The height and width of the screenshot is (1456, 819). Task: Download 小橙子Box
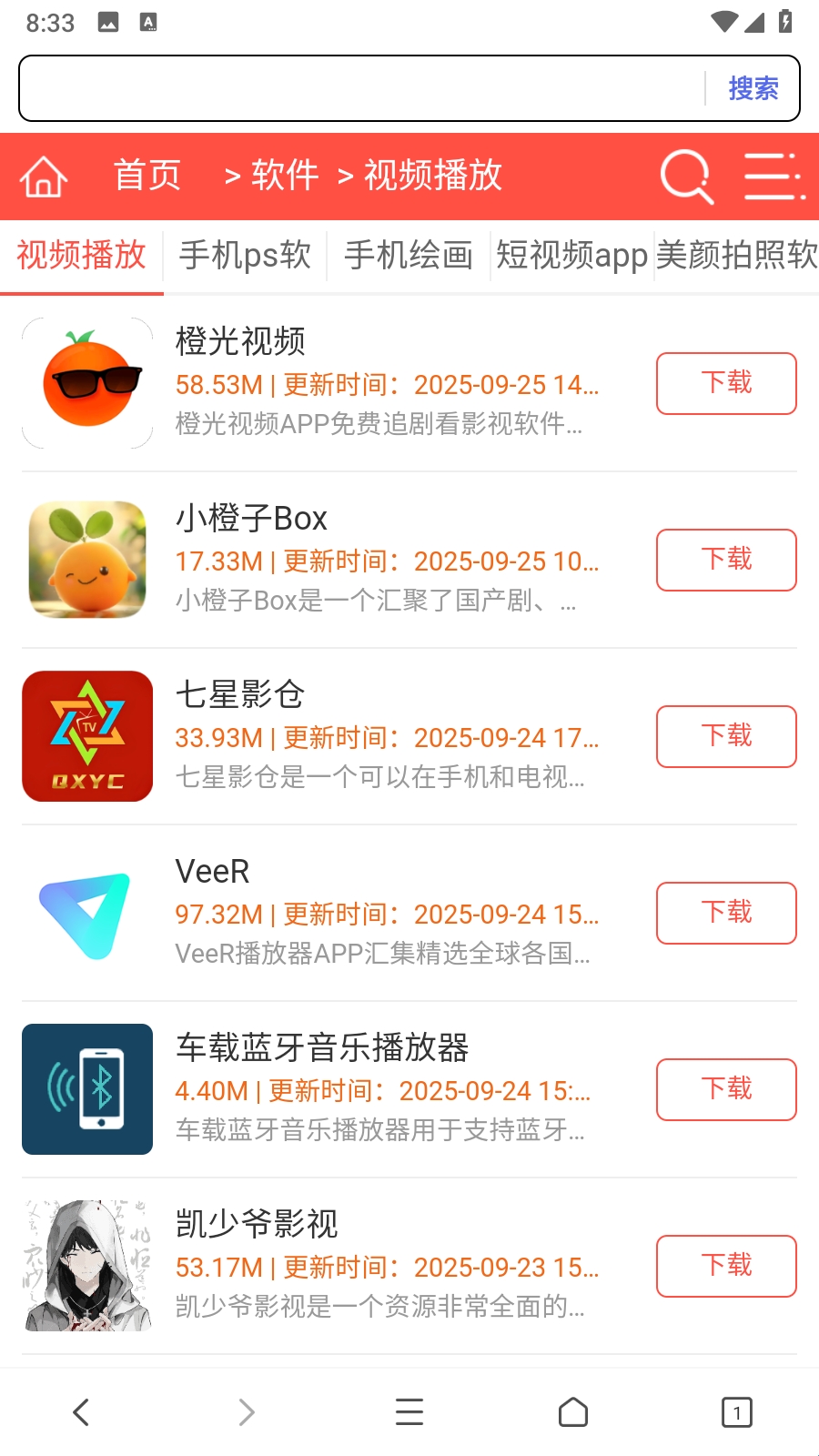click(x=726, y=560)
